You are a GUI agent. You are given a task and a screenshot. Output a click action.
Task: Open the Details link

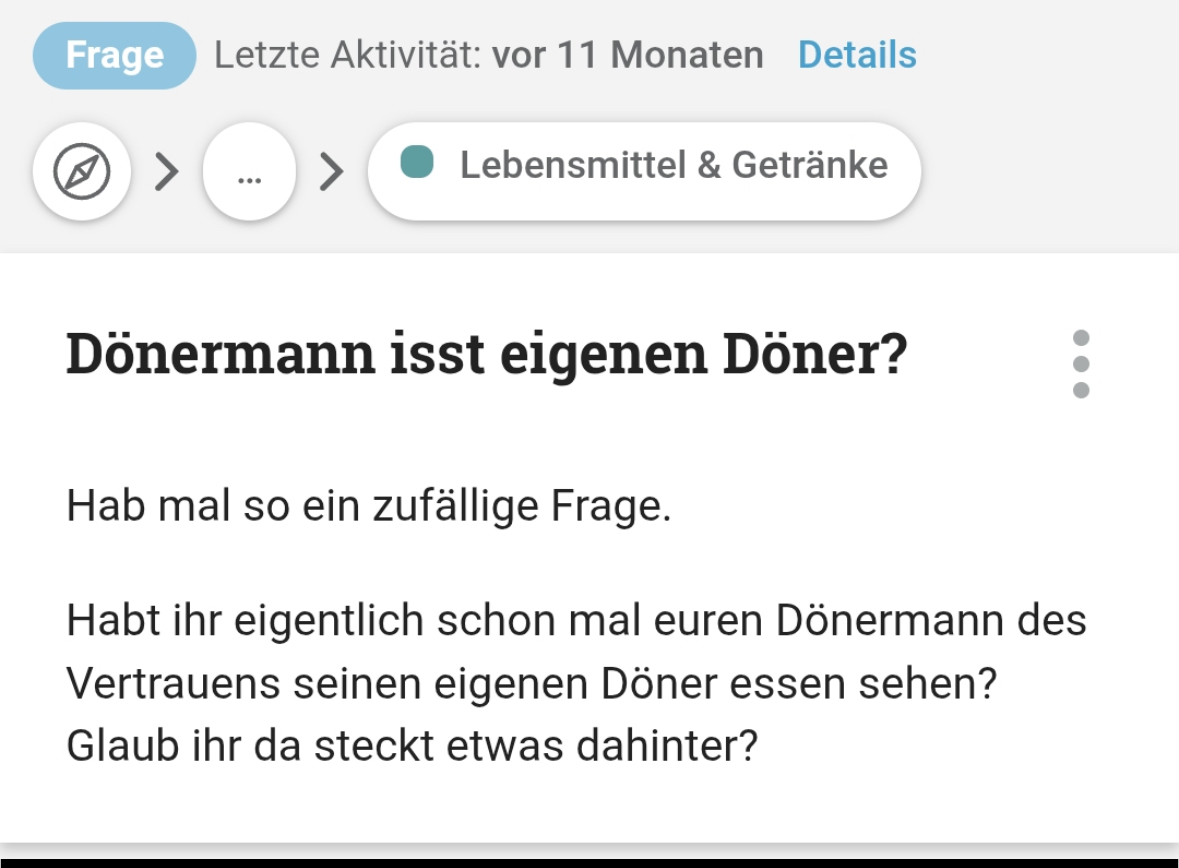857,55
